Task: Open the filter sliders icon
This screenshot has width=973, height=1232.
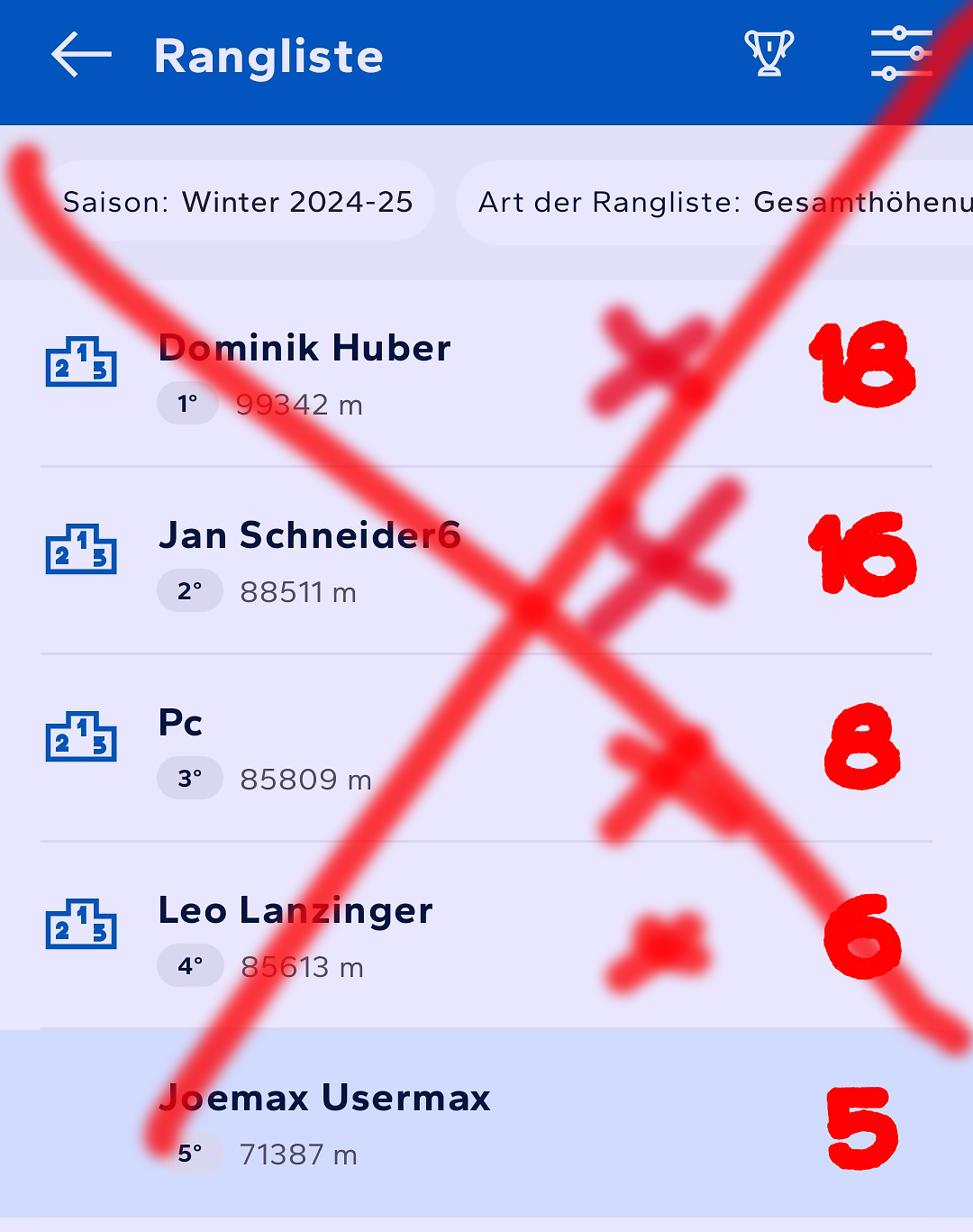Action: pos(900,54)
